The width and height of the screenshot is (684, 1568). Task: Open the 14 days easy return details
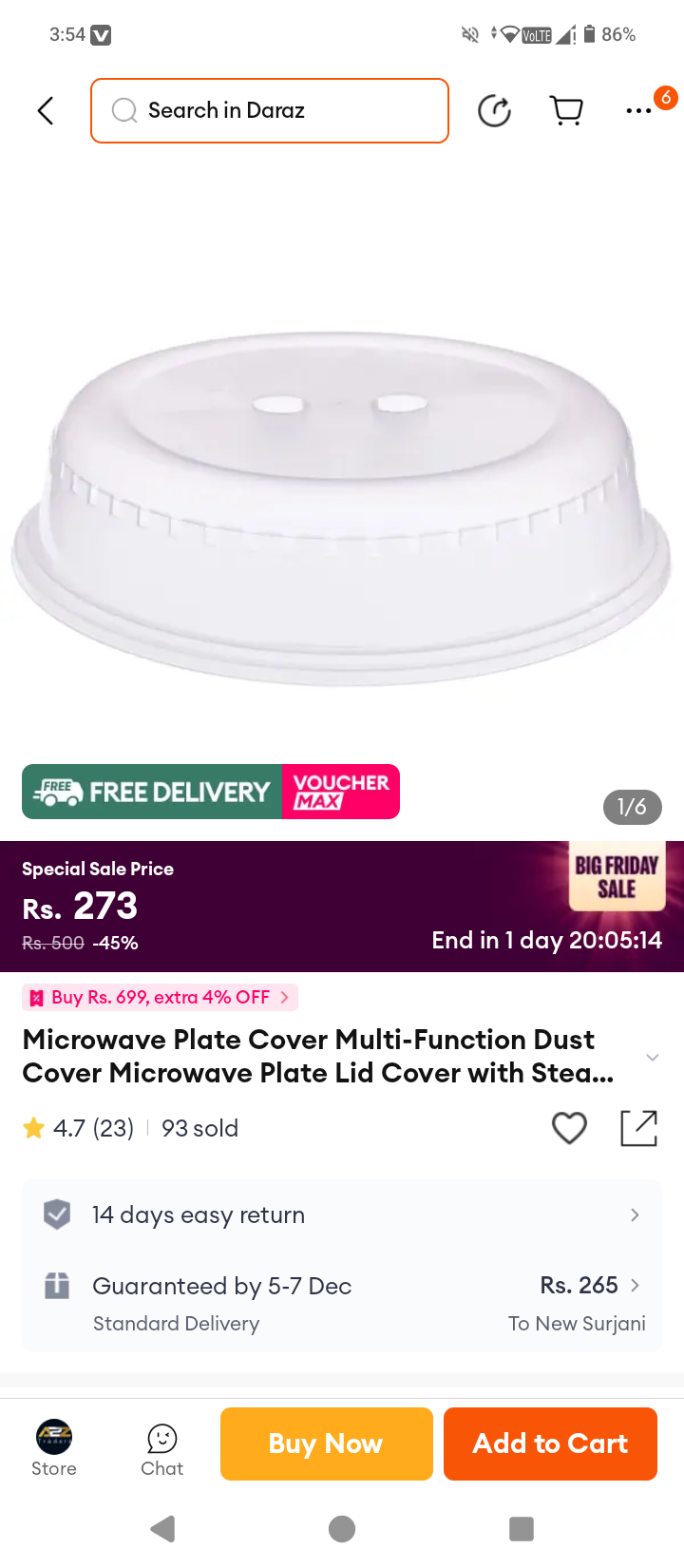342,1214
